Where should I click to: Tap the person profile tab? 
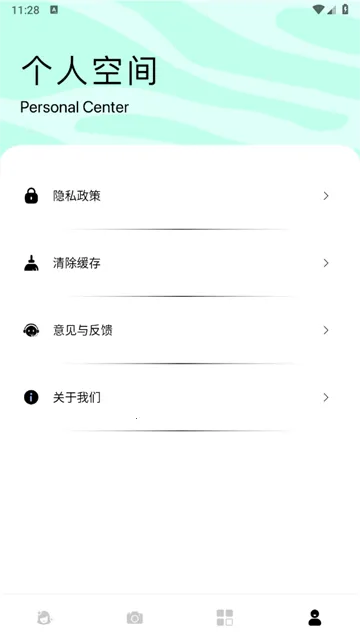tap(315, 618)
